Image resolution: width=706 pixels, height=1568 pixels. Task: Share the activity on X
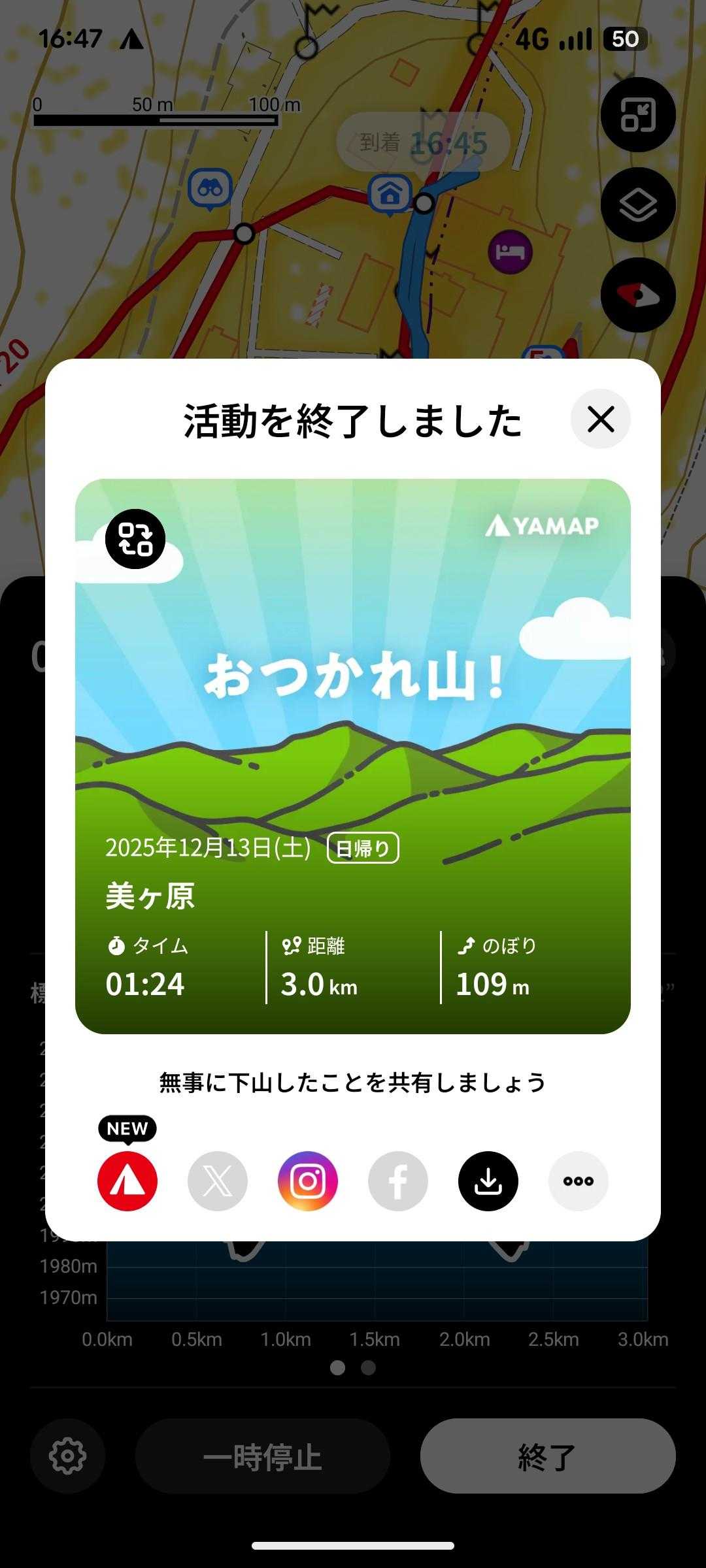218,1181
